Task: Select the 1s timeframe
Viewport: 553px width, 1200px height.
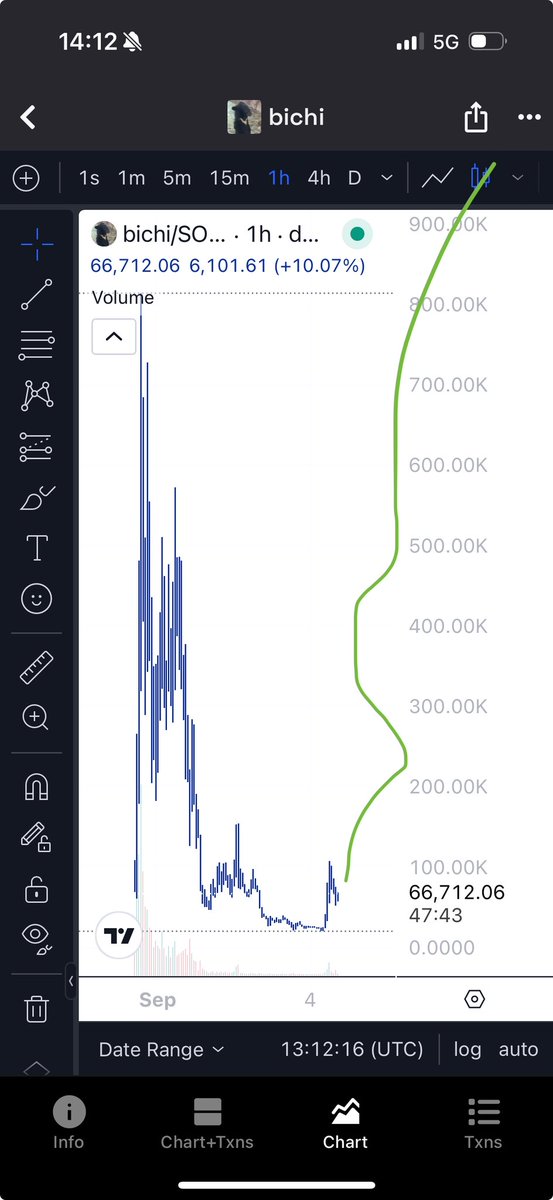Action: (x=89, y=178)
